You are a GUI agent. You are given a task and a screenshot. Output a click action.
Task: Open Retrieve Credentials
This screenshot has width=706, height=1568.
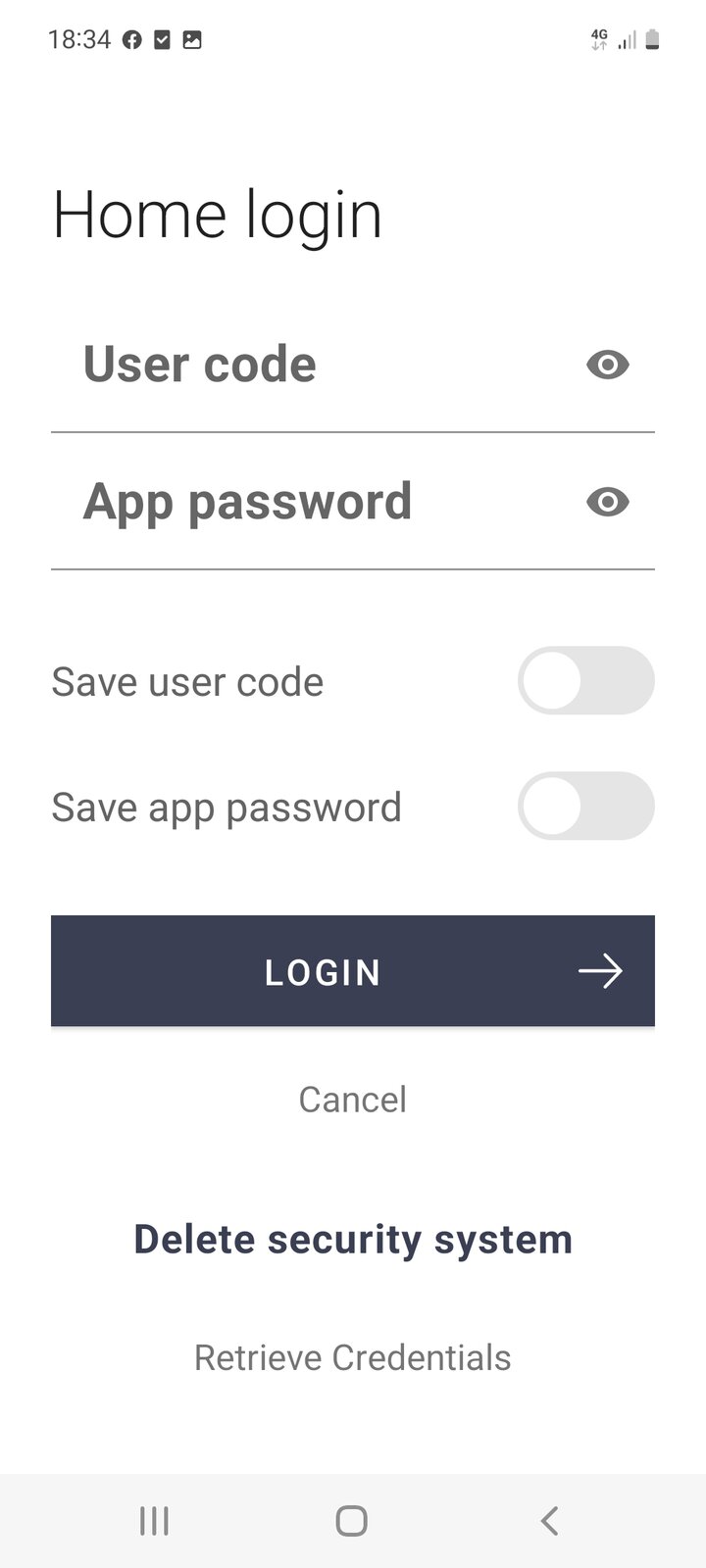(x=353, y=1357)
